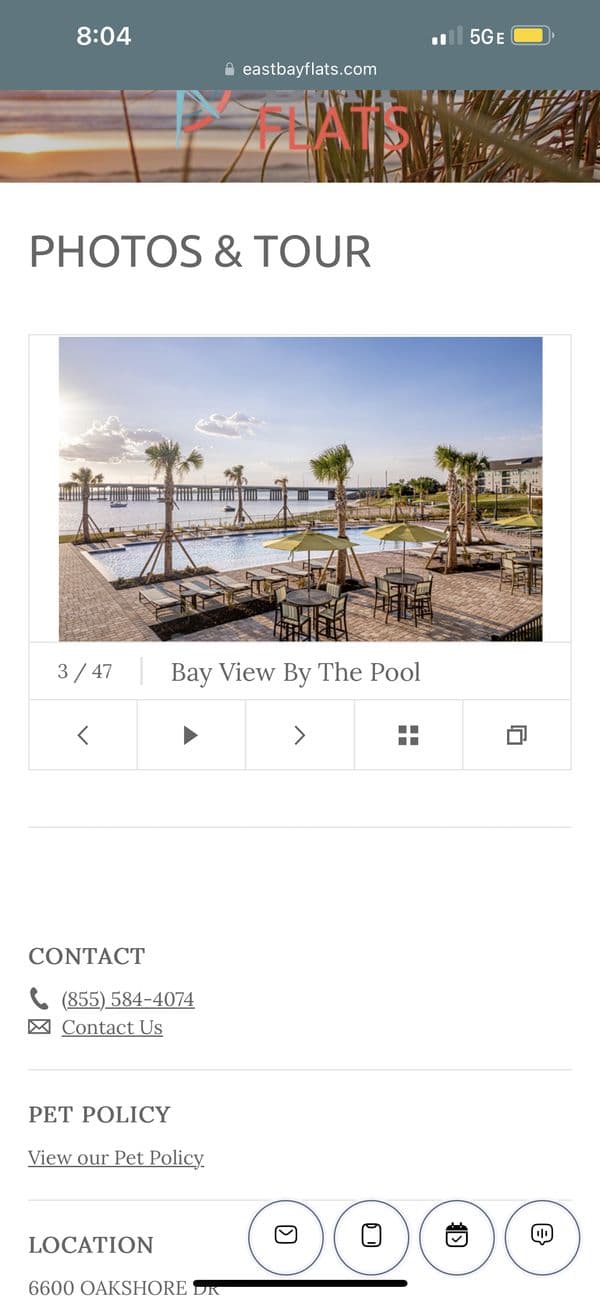600x1298 pixels.
Task: Open the floating chat bubble button
Action: click(x=542, y=1236)
